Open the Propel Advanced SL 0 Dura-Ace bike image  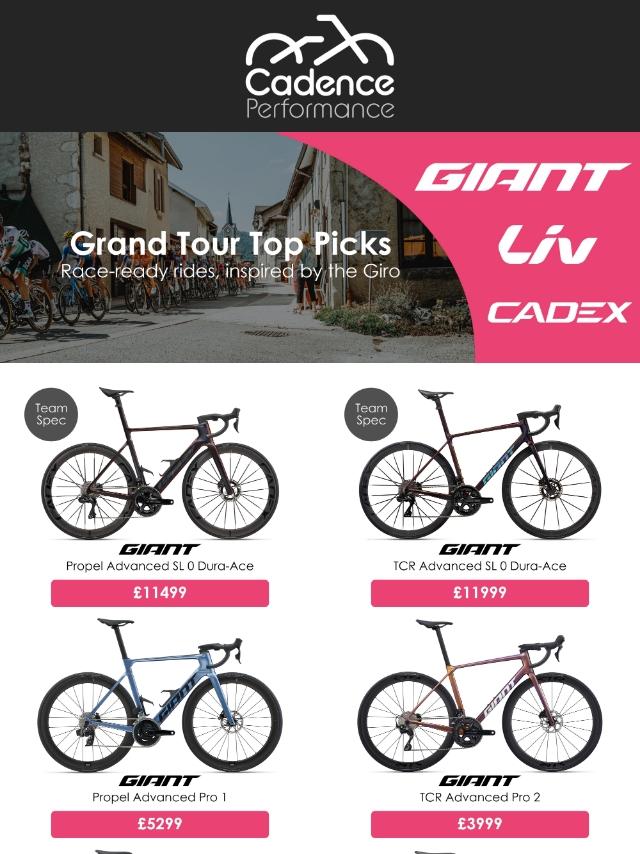pyautogui.click(x=160, y=463)
